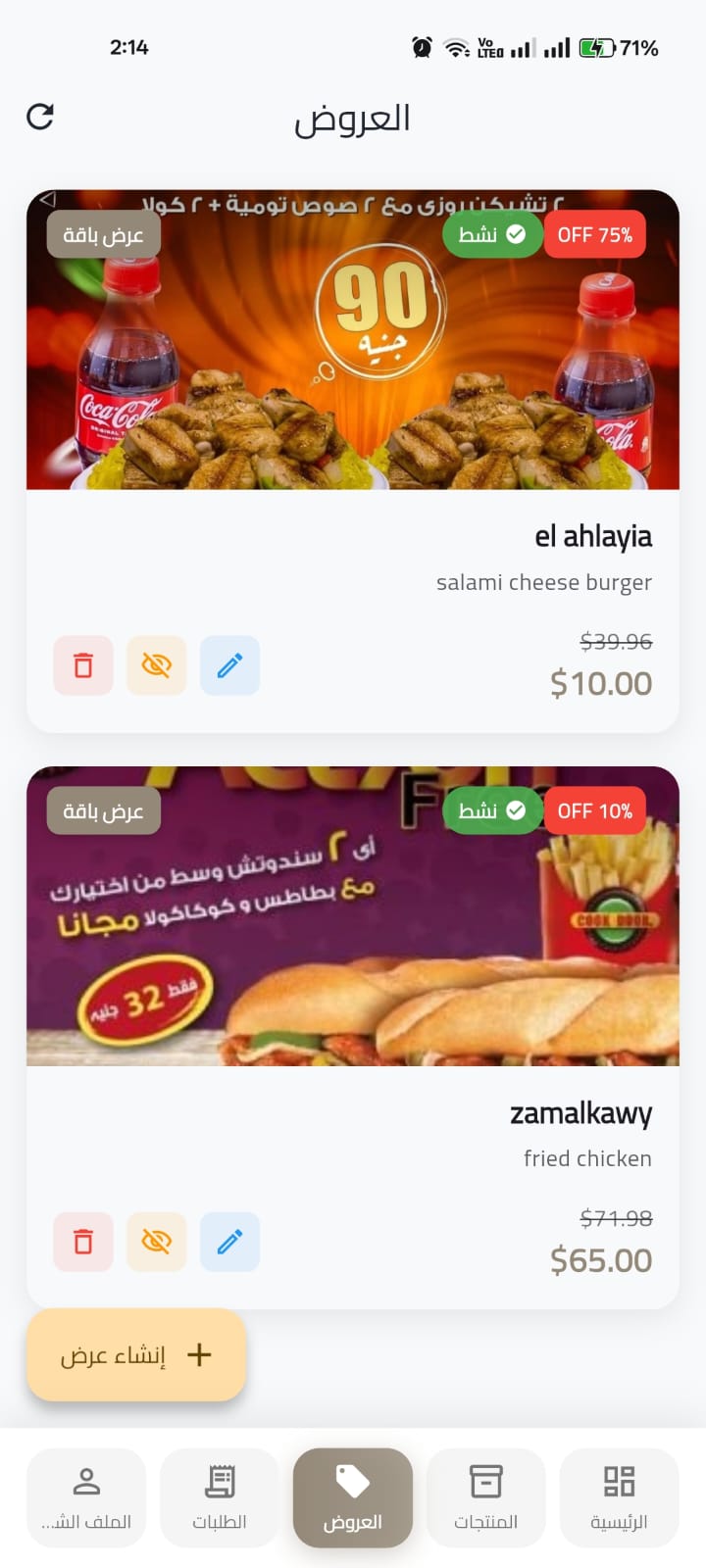Toggle visibility of the zamalkawy offer
Image resolution: width=706 pixels, height=1568 pixels.
(x=156, y=1242)
